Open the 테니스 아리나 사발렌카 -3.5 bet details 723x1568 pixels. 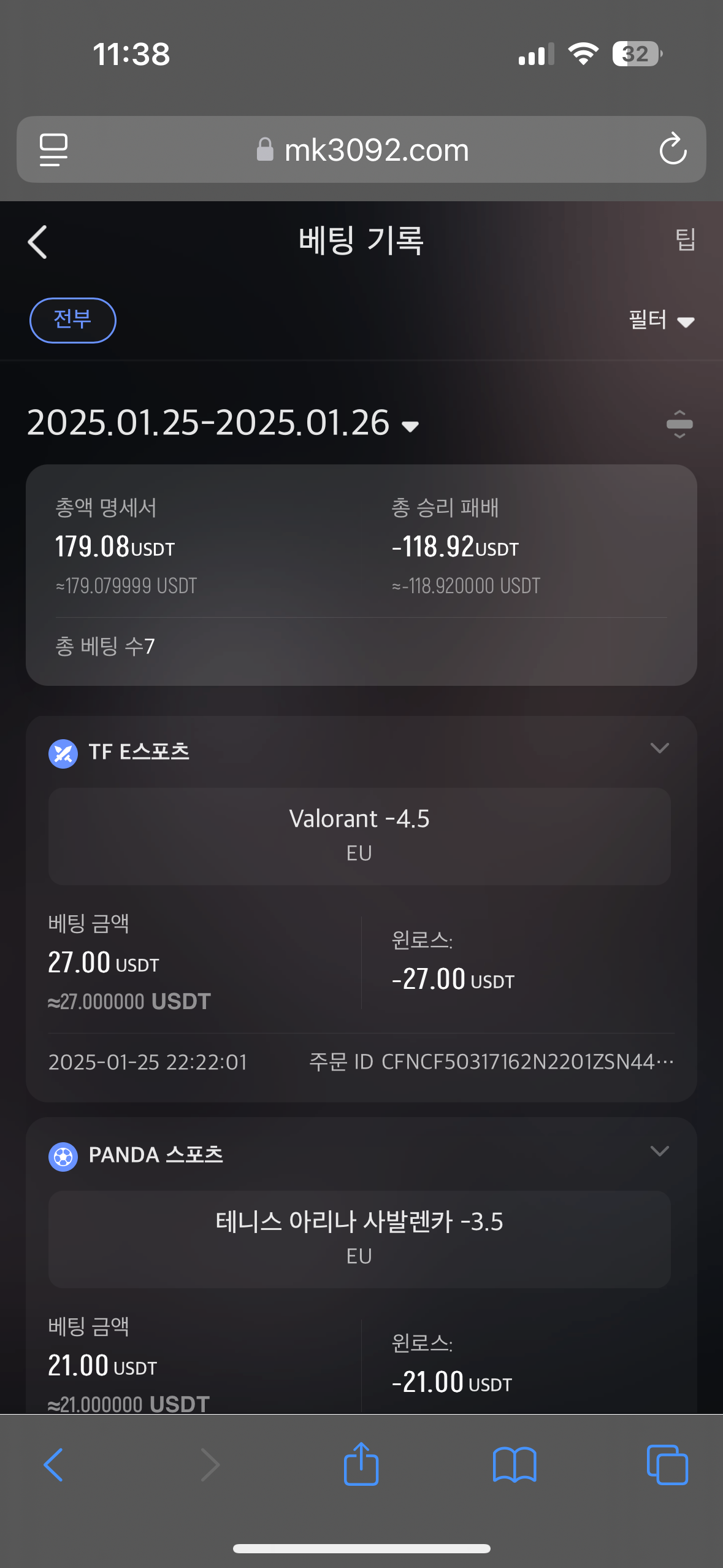coord(359,1239)
